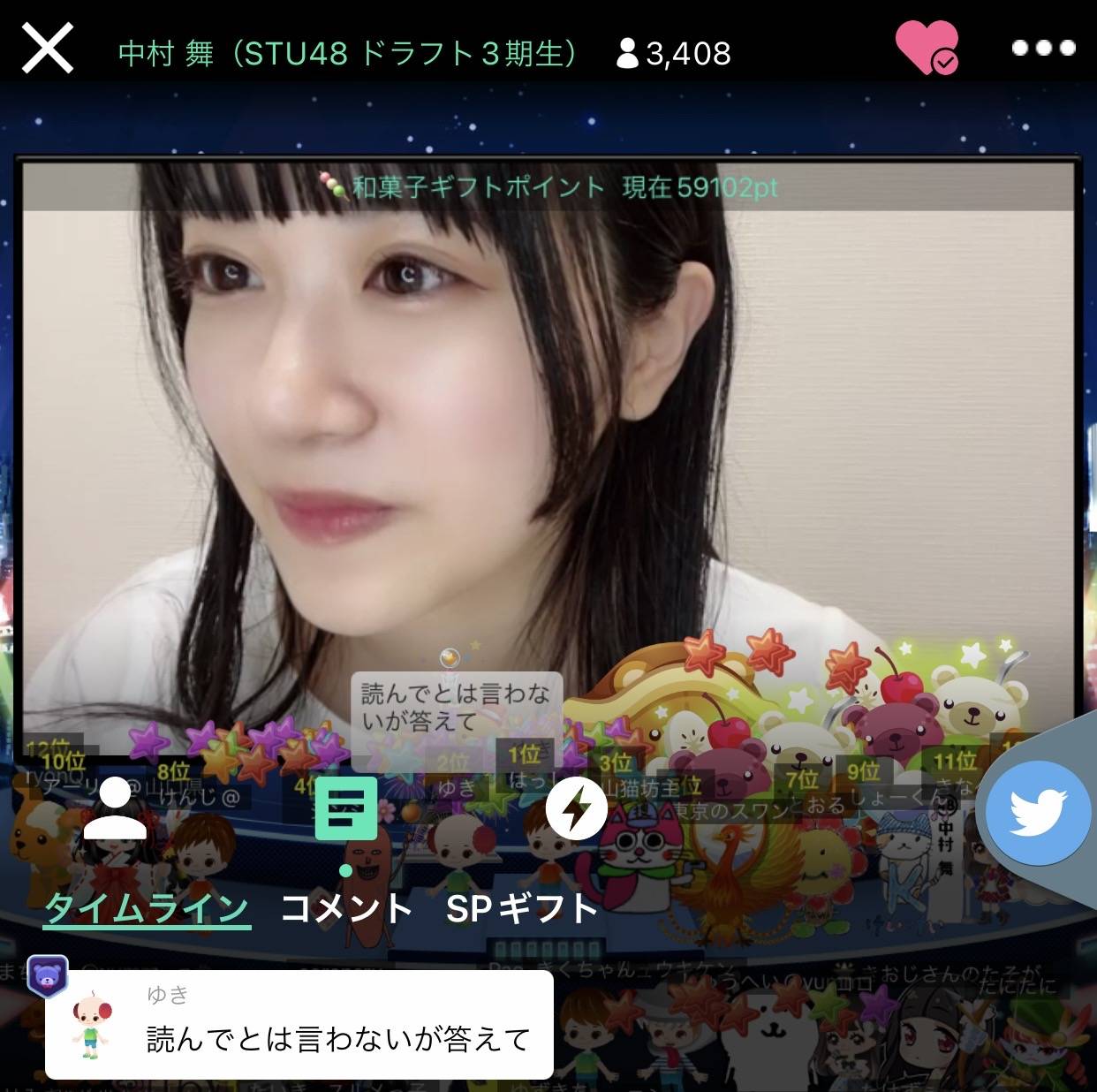The height and width of the screenshot is (1092, 1097).
Task: Open the room title 中村 舞
Action: click(349, 54)
